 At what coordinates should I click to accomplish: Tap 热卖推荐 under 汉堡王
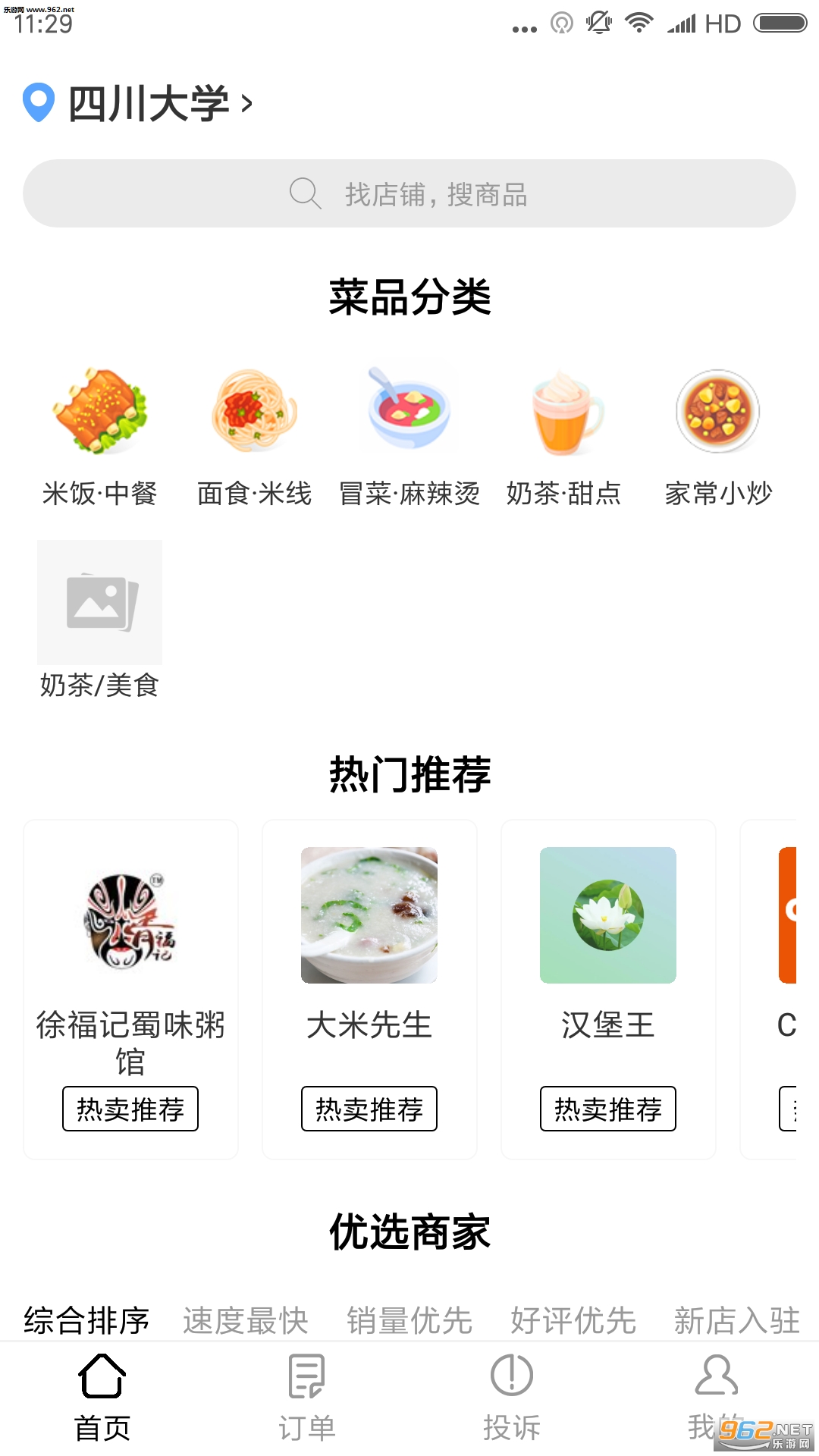pyautogui.click(x=608, y=1109)
